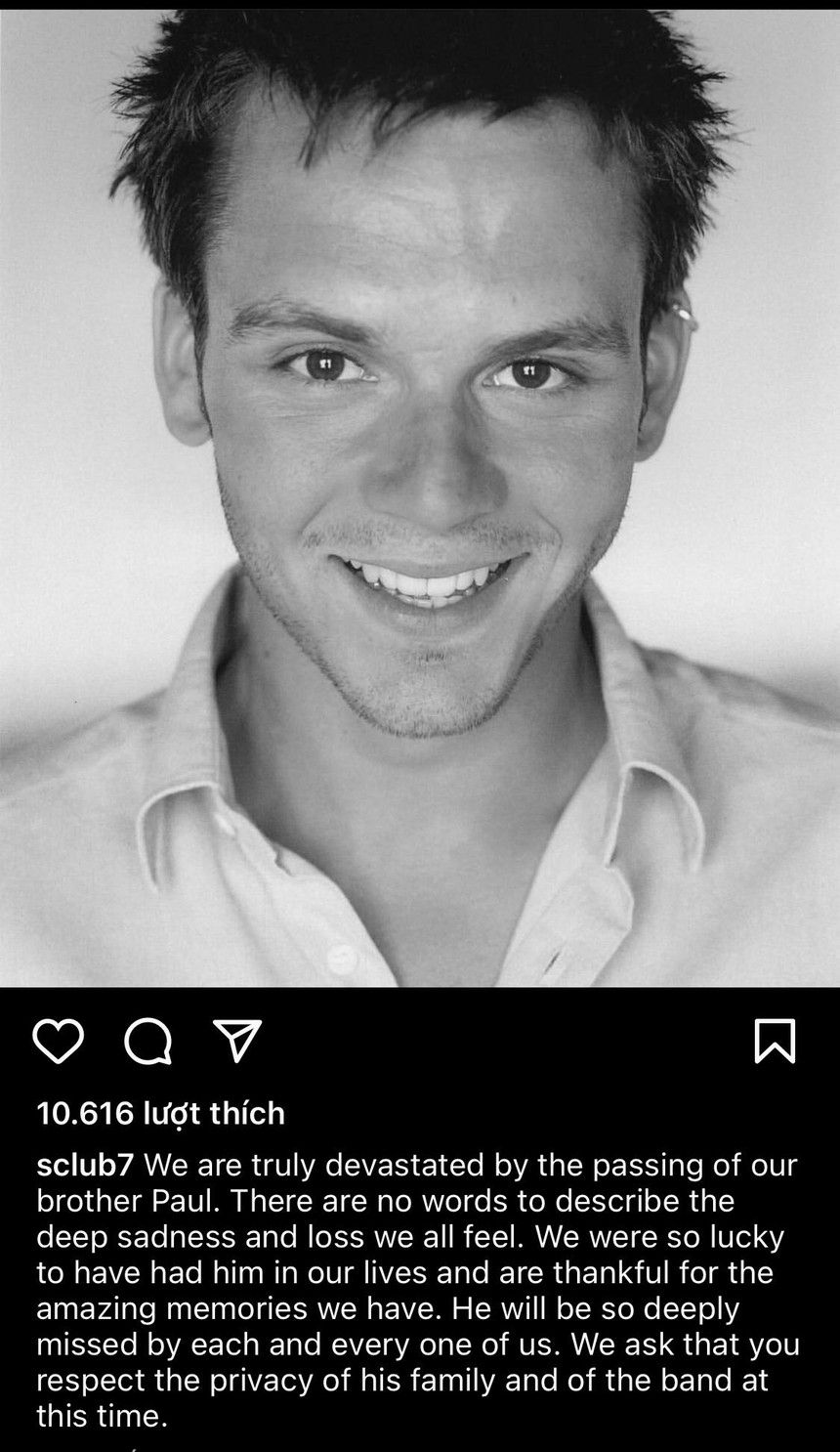Share the post via direct message
Image resolution: width=840 pixels, height=1452 pixels.
pyautogui.click(x=237, y=1041)
